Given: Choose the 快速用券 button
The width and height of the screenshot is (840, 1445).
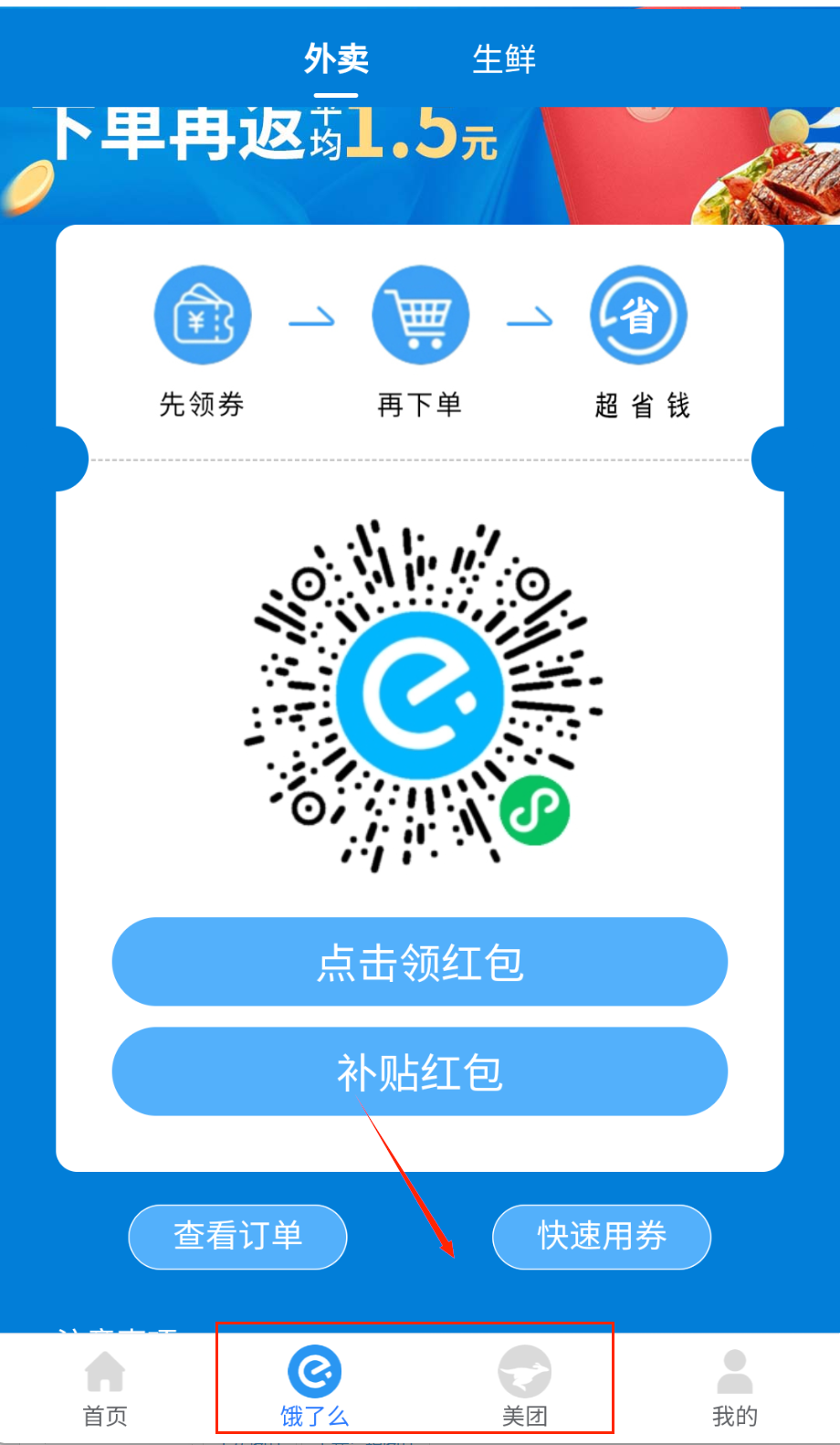Looking at the screenshot, I should pos(602,1236).
